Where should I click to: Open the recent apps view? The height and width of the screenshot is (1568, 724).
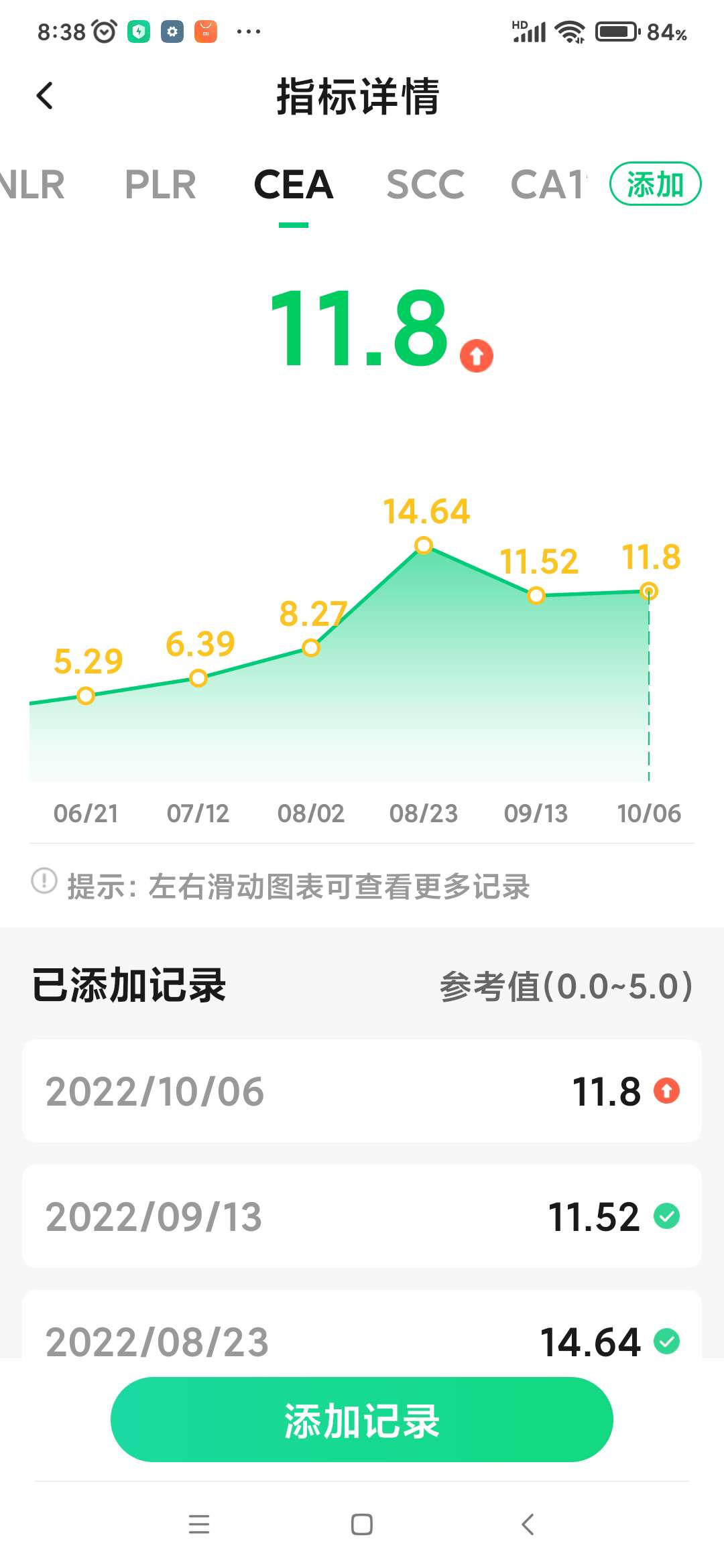(199, 1524)
